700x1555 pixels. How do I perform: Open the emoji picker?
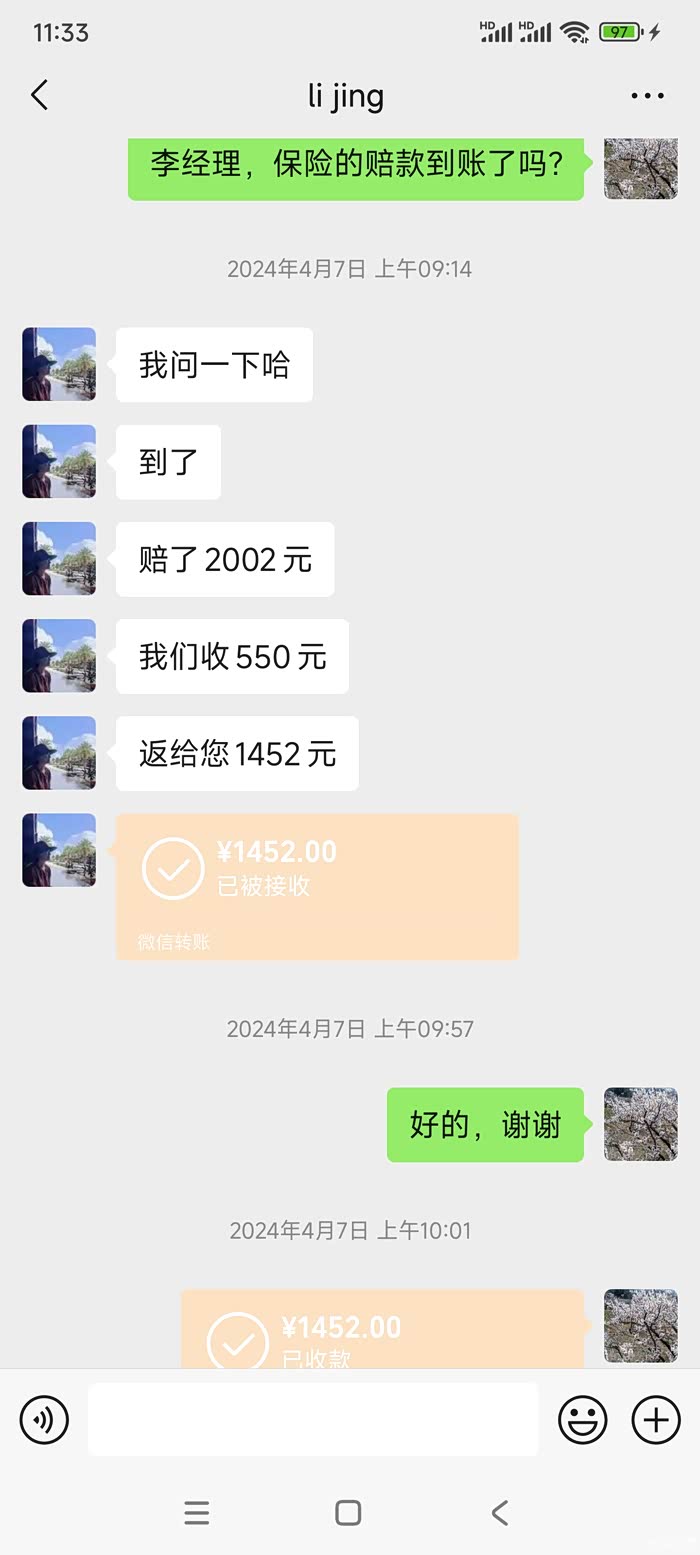tap(582, 1419)
